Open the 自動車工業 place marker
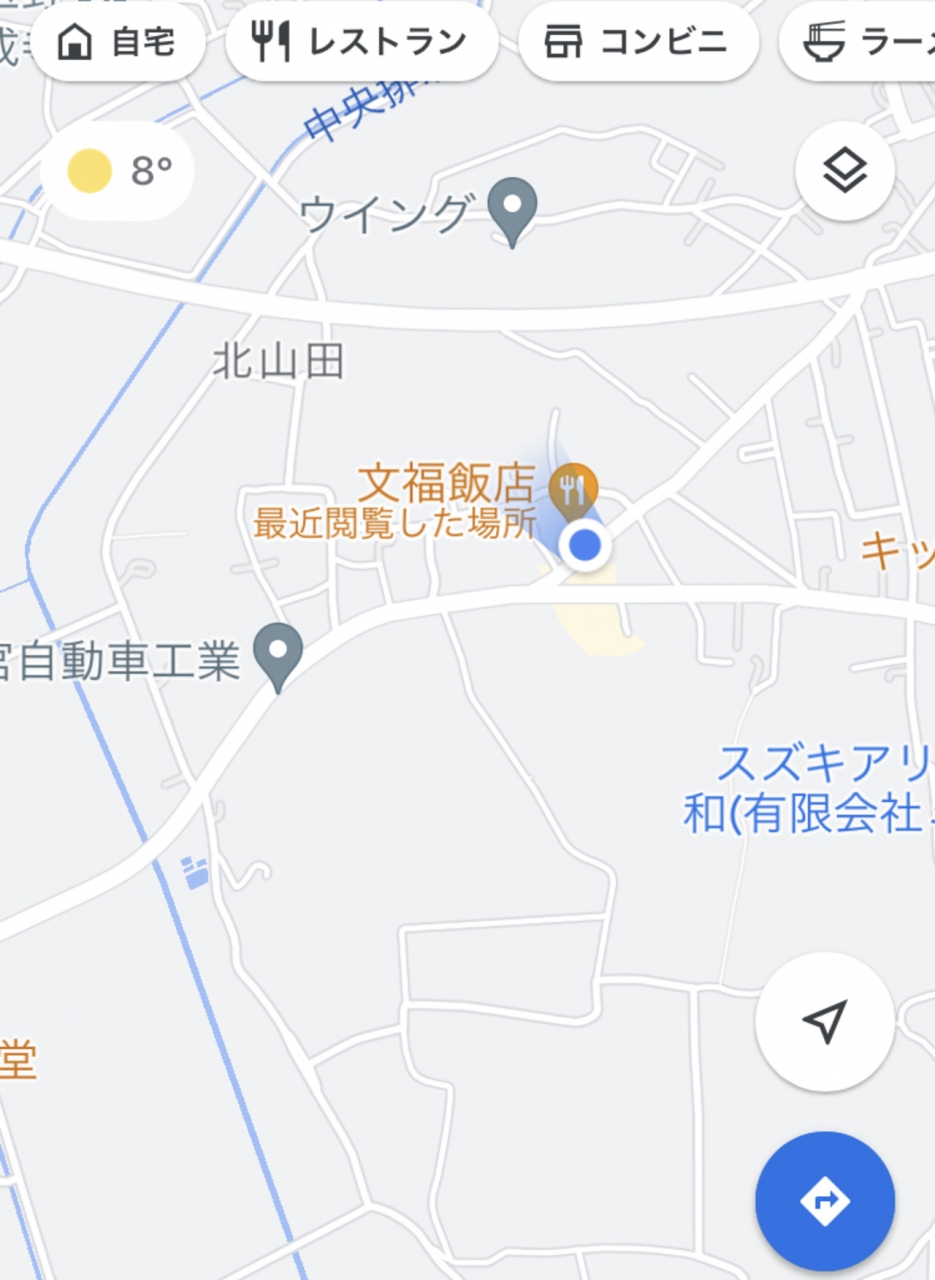This screenshot has width=935, height=1280. [x=279, y=653]
